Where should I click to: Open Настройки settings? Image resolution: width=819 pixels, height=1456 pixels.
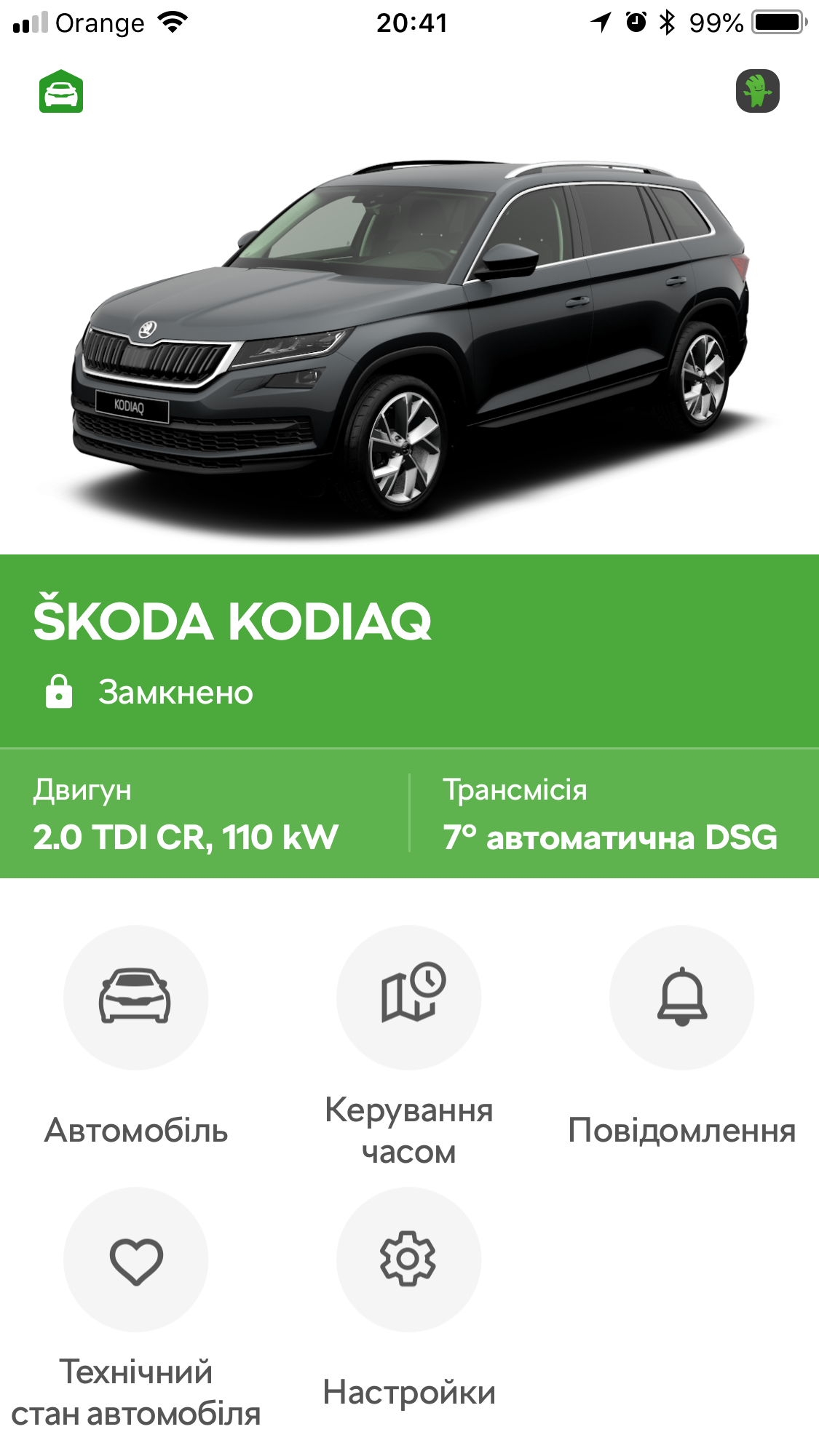pyautogui.click(x=408, y=1260)
